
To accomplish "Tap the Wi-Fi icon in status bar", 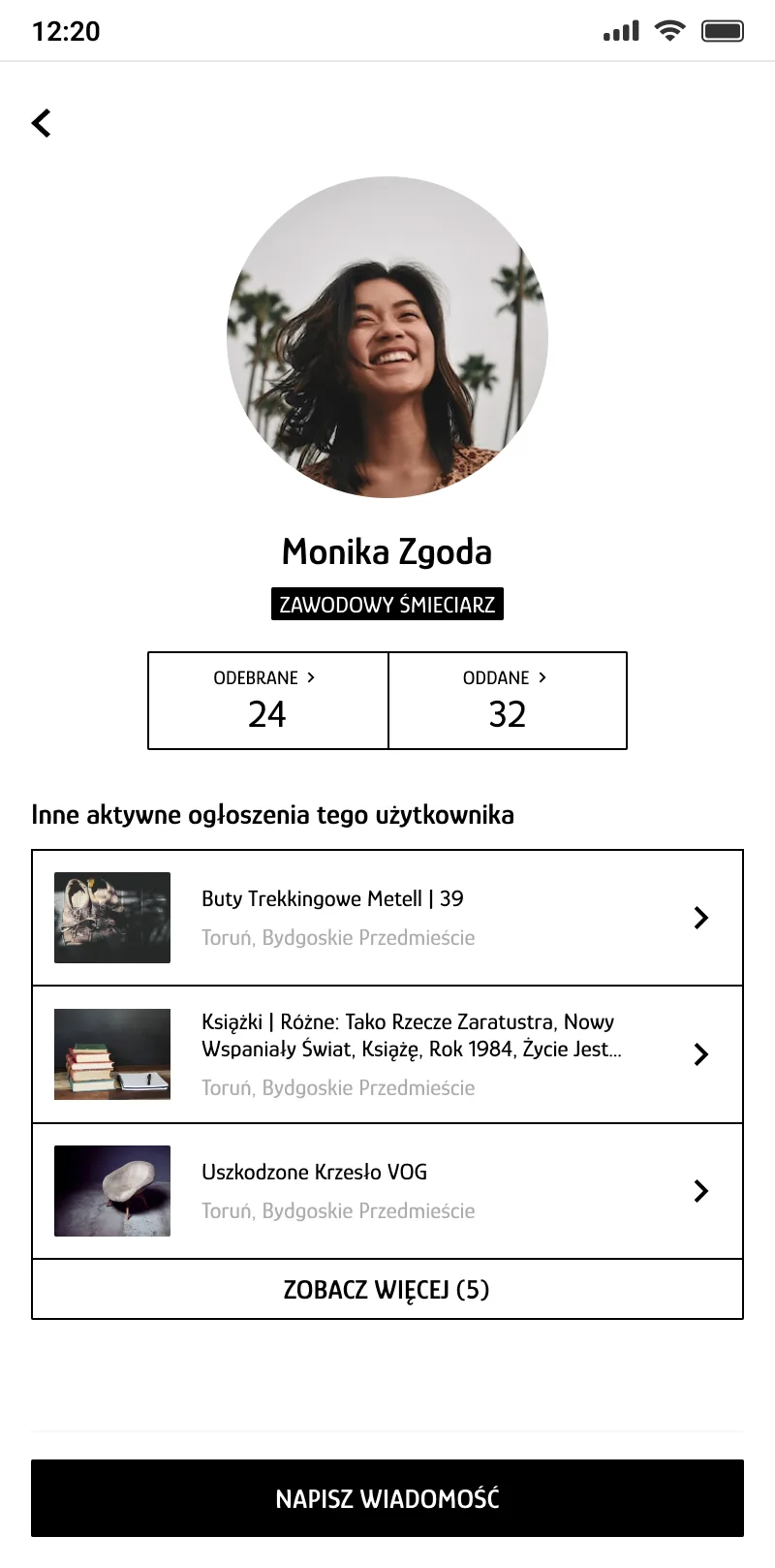I will click(670, 30).
